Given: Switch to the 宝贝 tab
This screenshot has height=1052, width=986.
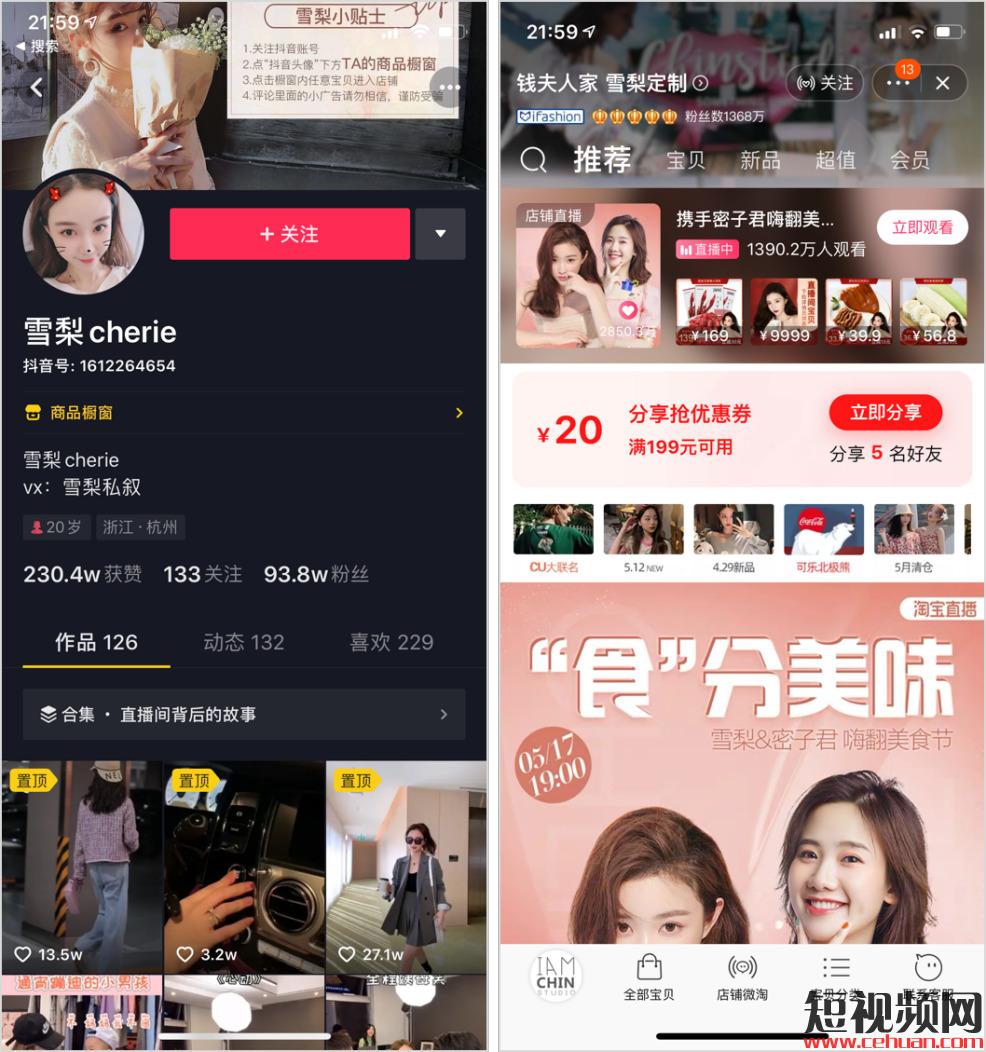Looking at the screenshot, I should [686, 160].
